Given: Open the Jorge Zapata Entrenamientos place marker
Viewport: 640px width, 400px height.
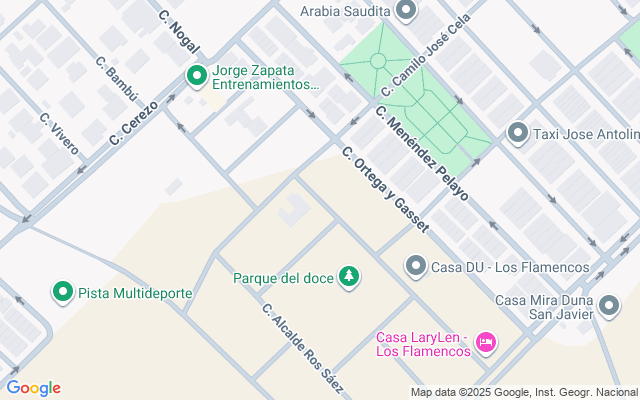Looking at the screenshot, I should tap(197, 75).
